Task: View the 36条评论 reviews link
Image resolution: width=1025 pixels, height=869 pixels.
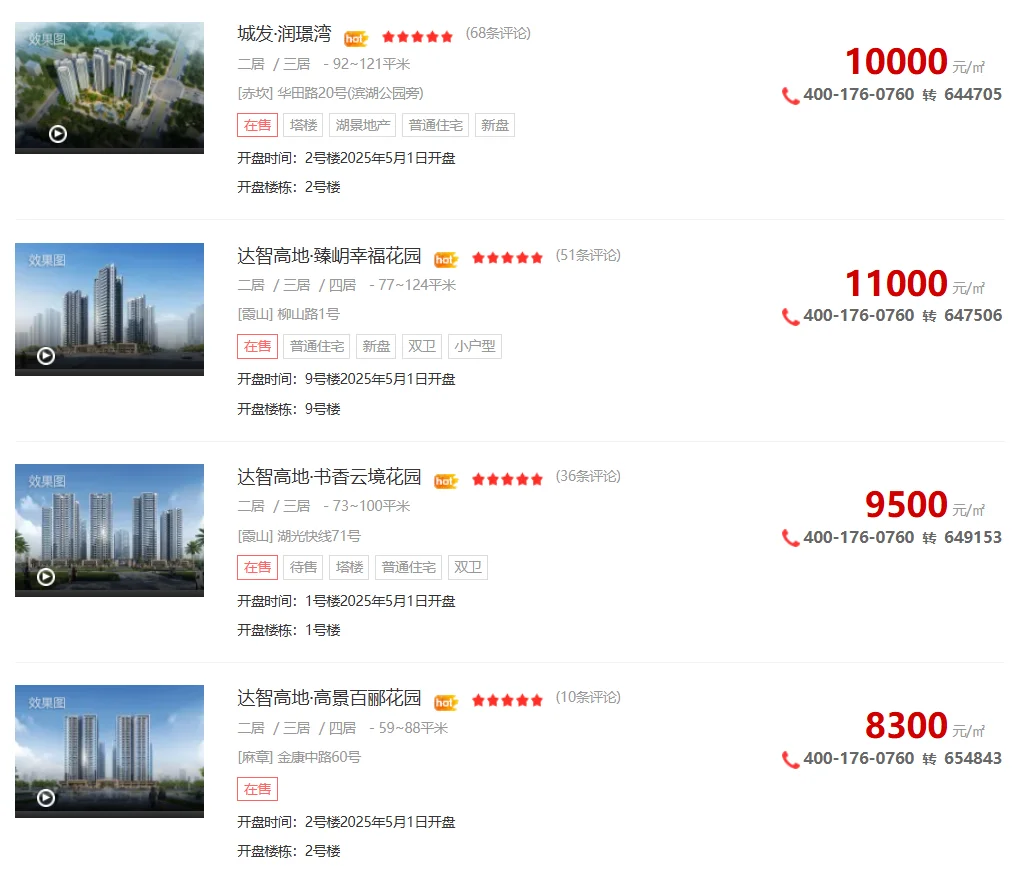Action: (x=588, y=476)
